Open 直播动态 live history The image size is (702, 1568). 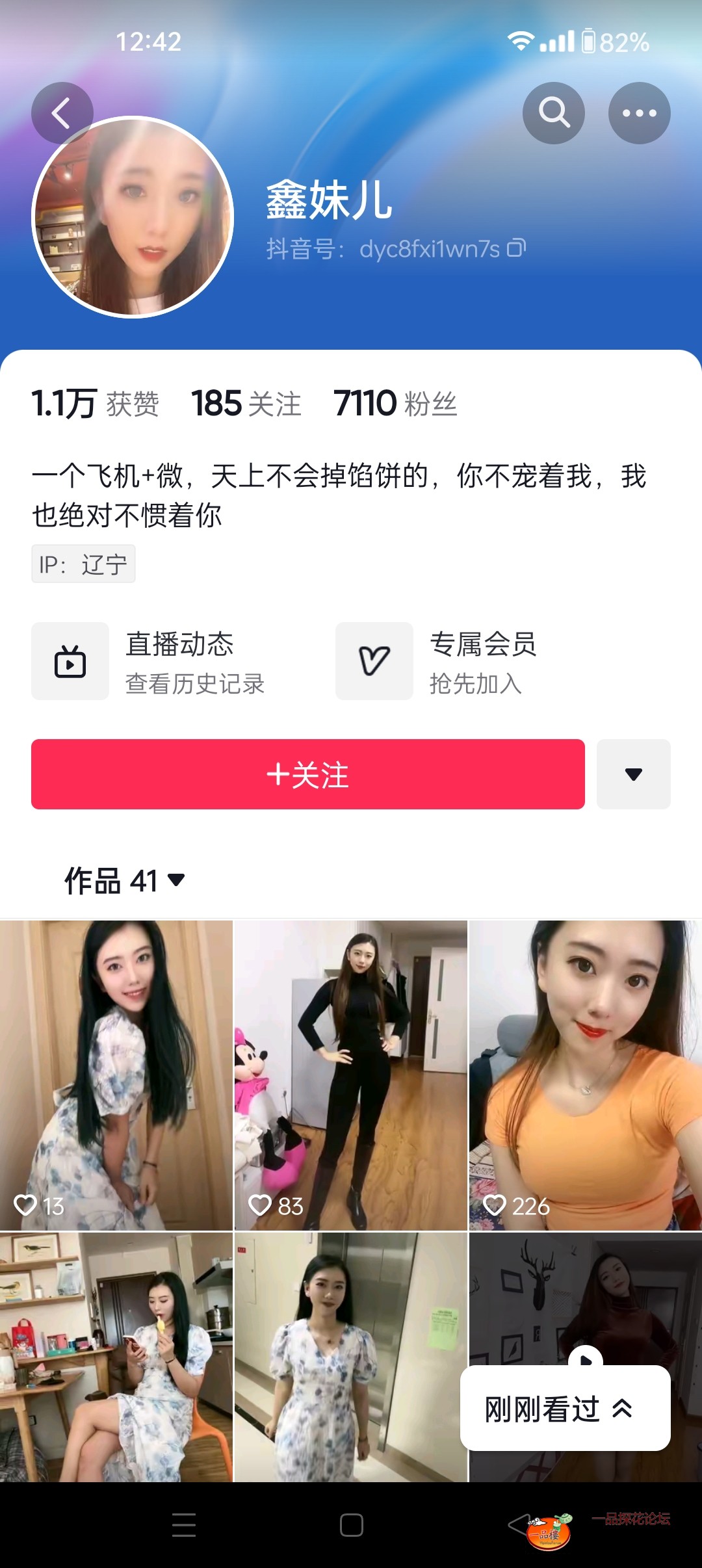click(x=149, y=662)
